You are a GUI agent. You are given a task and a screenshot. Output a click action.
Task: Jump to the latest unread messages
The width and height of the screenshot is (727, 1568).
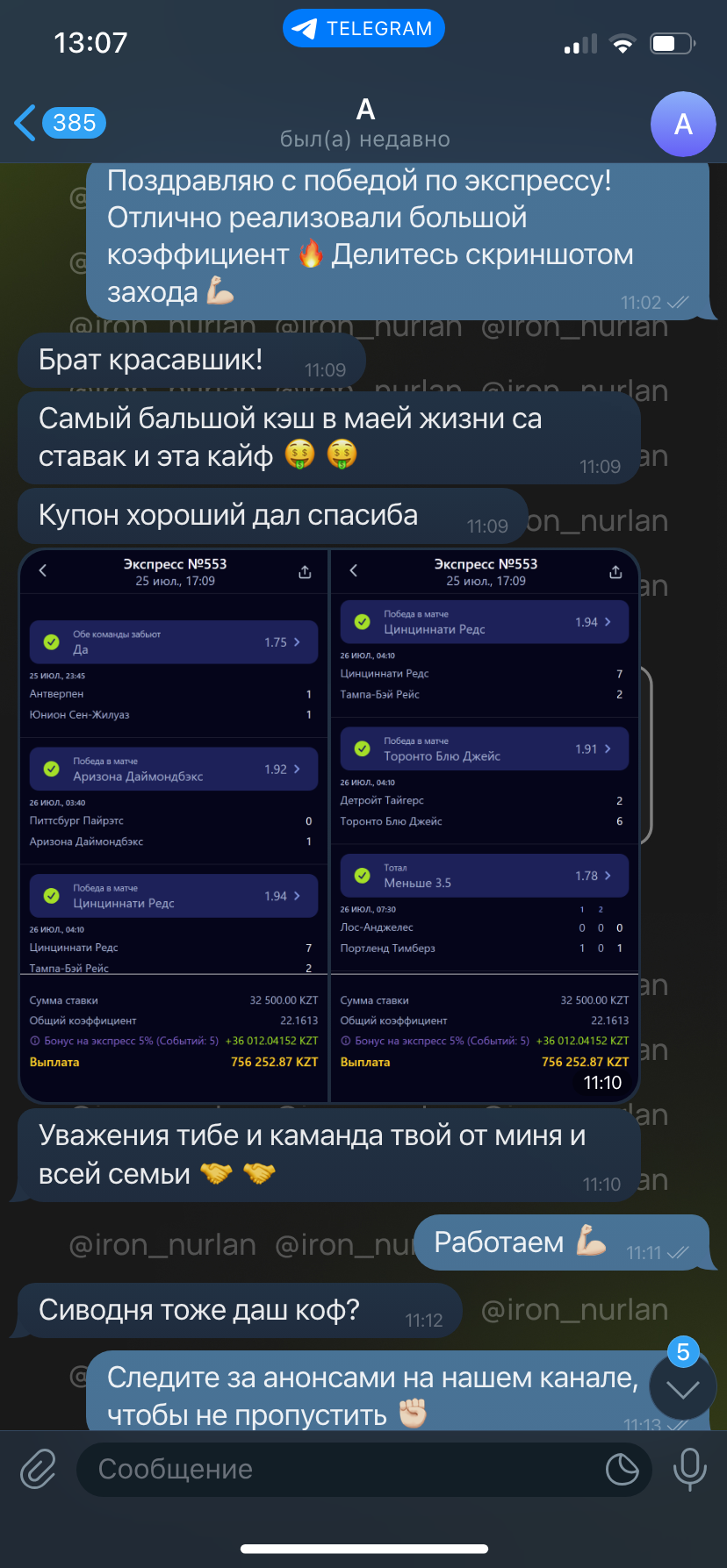[683, 1388]
